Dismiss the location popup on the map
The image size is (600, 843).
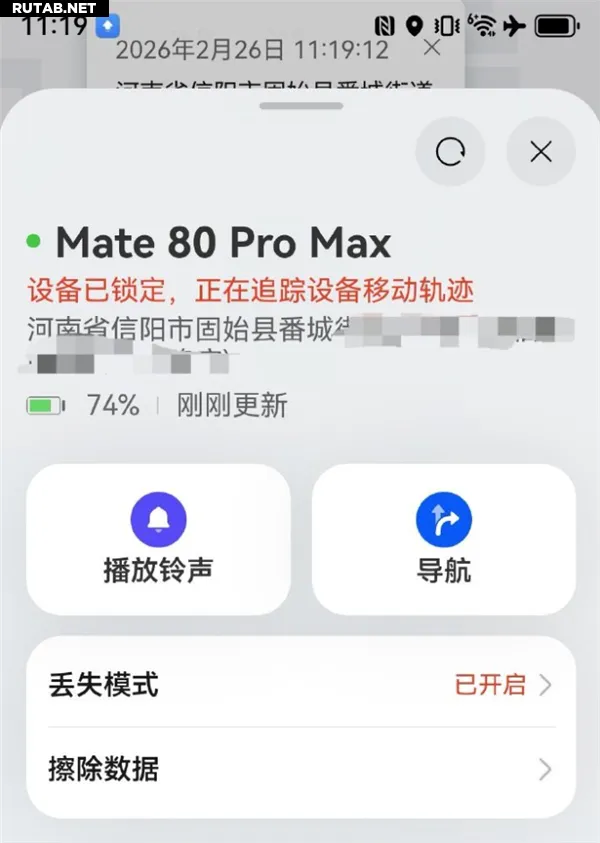click(432, 47)
